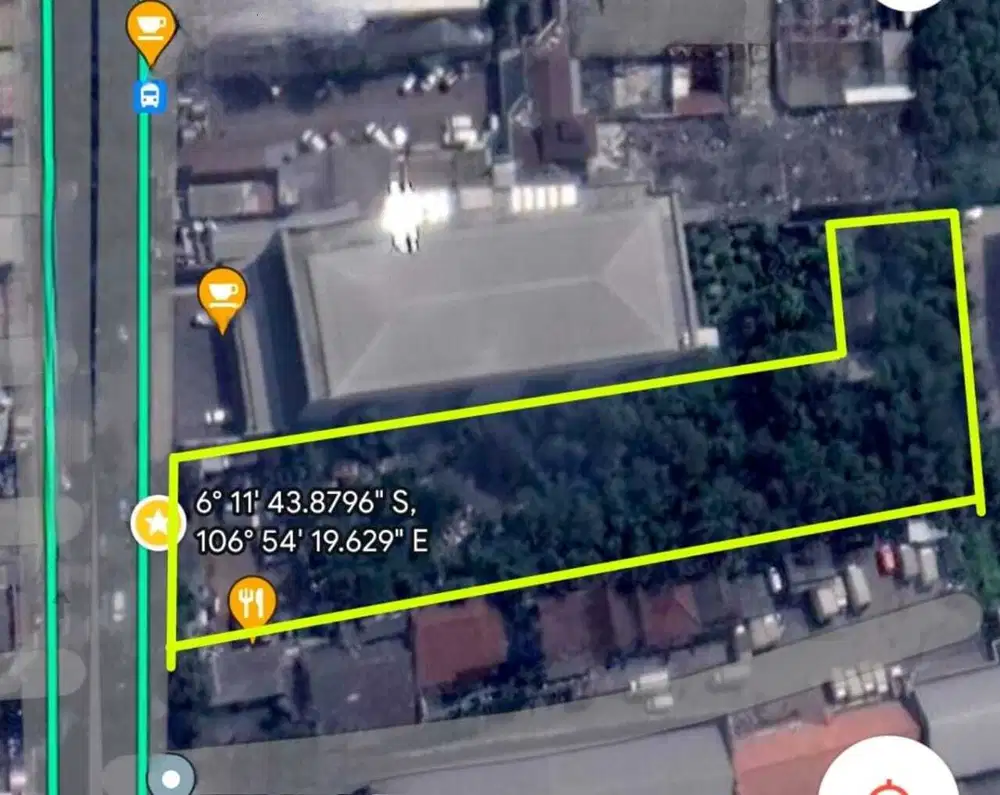Image resolution: width=1000 pixels, height=795 pixels.
Task: Open the cafe pin beside the bus stop
Action: click(151, 27)
